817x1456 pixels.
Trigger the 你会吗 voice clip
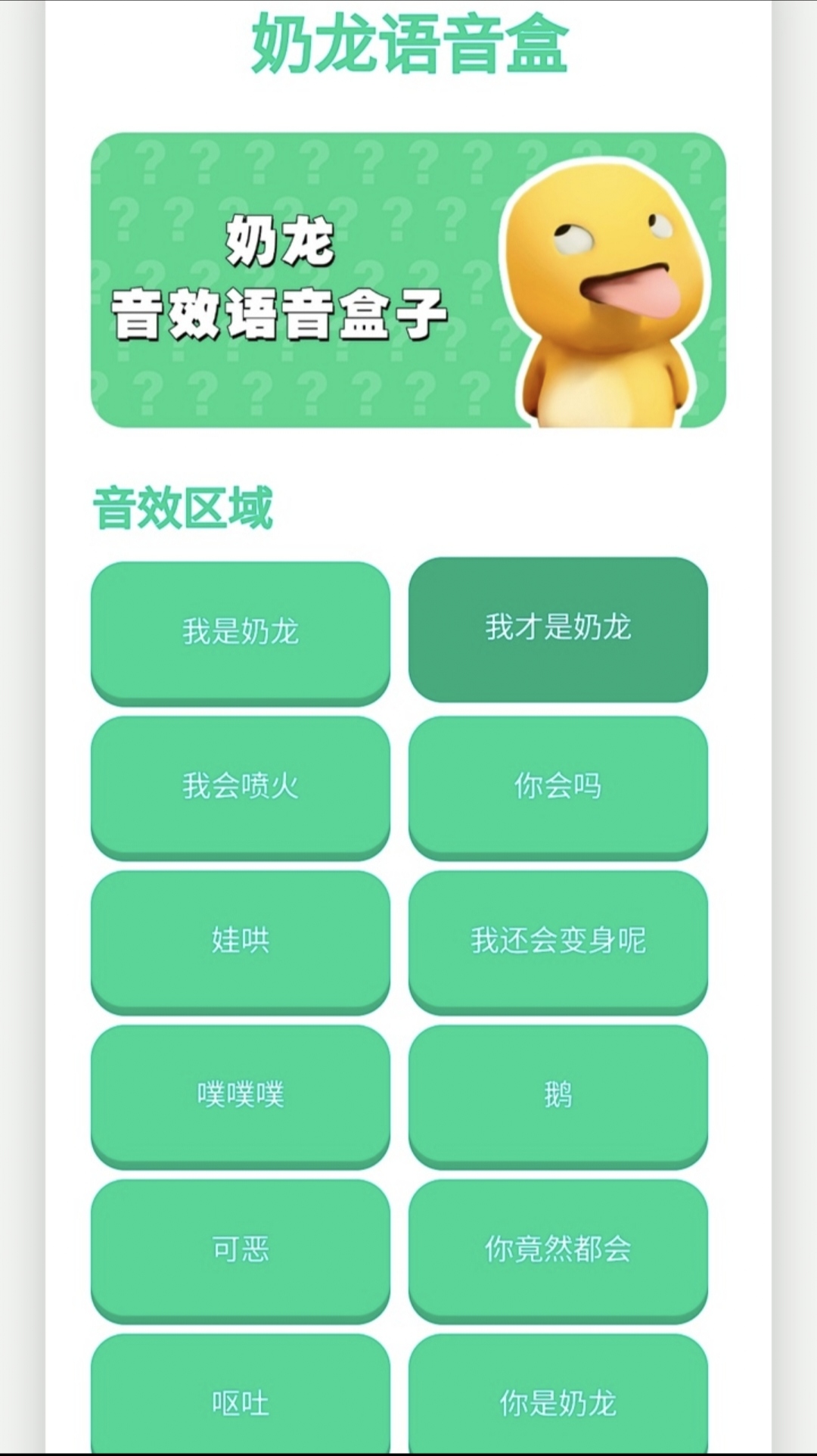pyautogui.click(x=558, y=786)
